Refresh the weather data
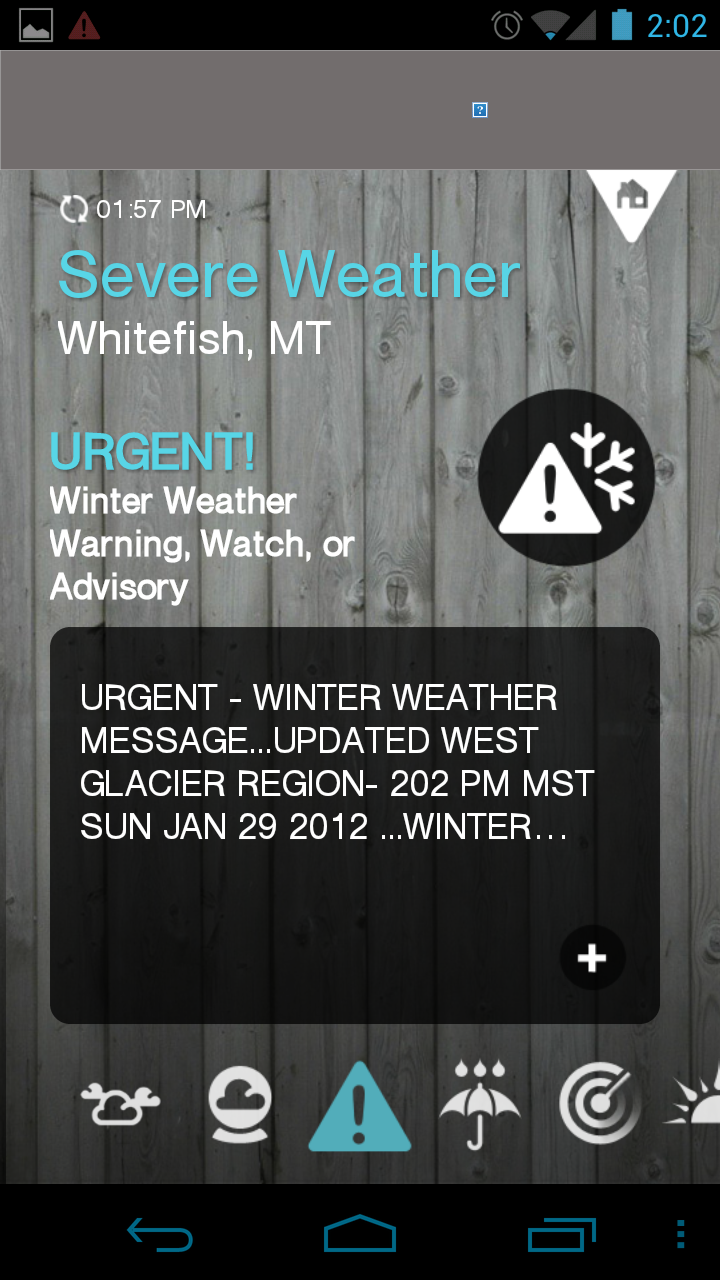This screenshot has width=720, height=1280. click(74, 209)
